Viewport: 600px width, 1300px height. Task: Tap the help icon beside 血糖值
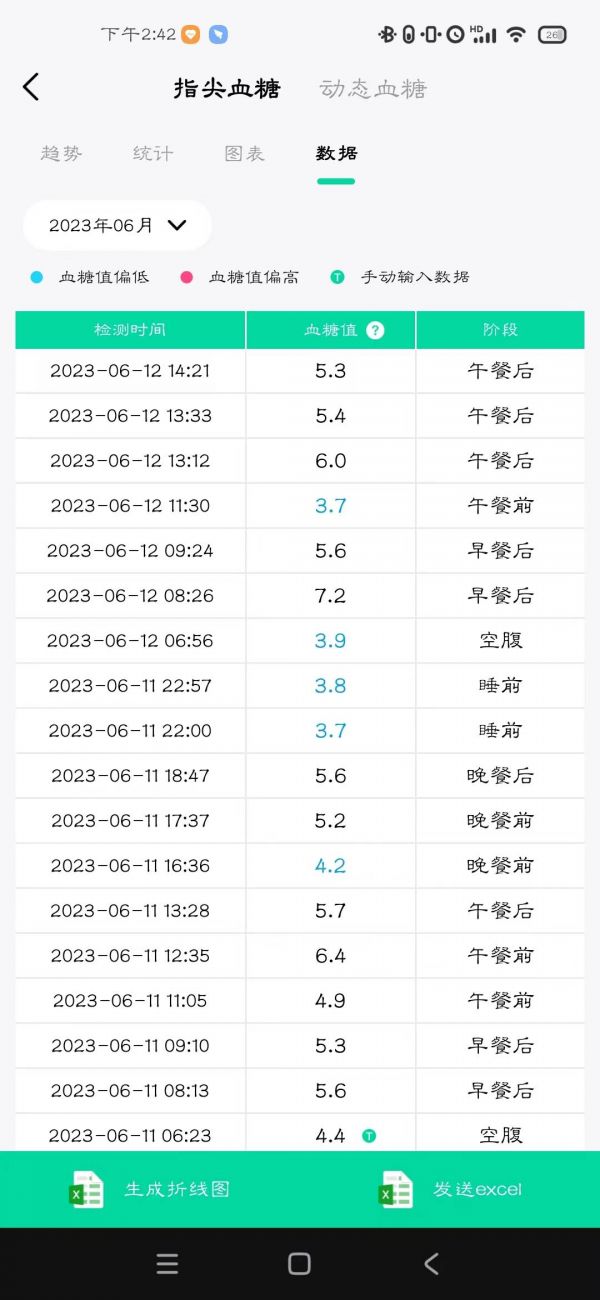[375, 330]
